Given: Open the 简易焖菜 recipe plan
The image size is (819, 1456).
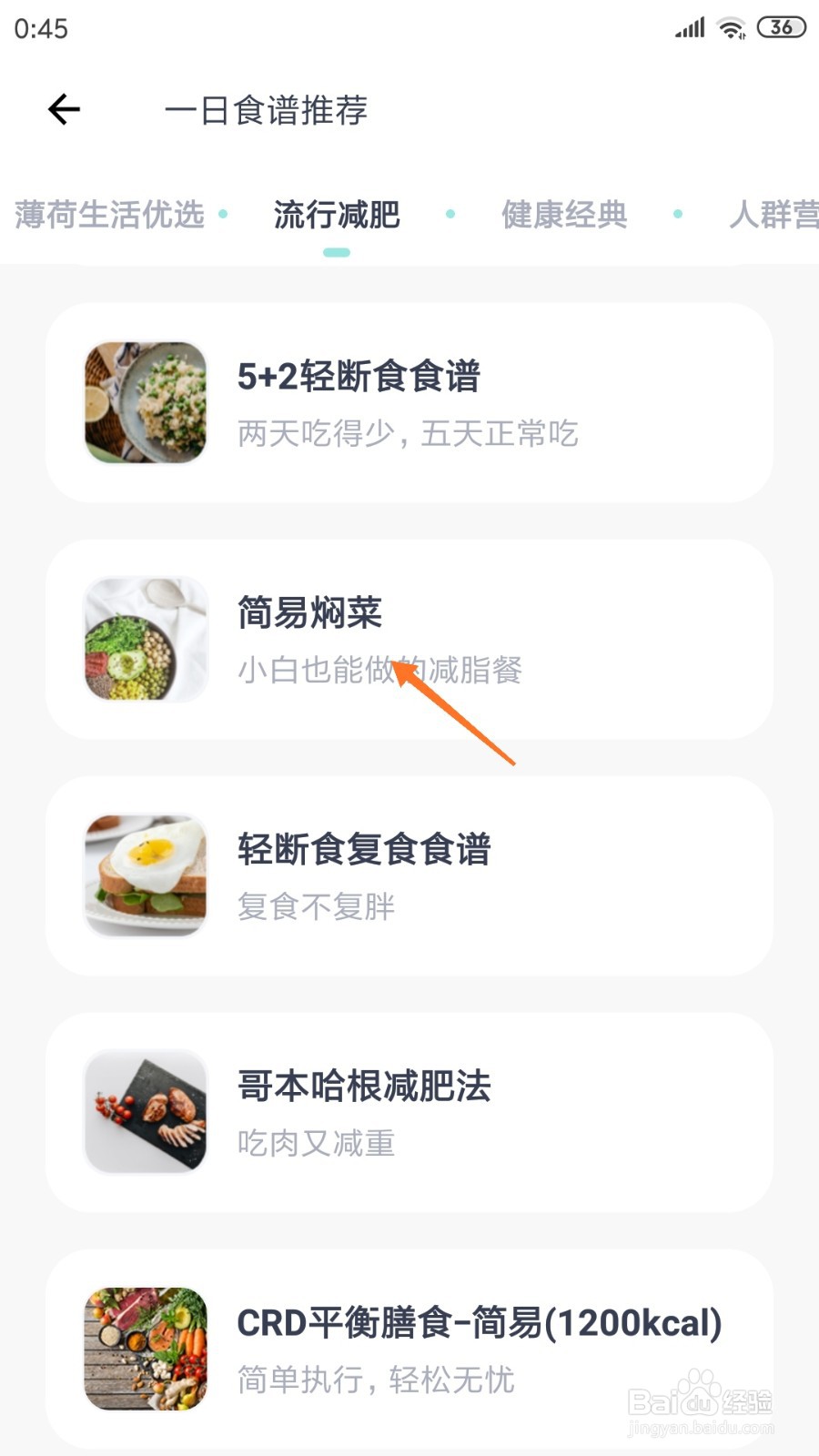Looking at the screenshot, I should click(409, 639).
